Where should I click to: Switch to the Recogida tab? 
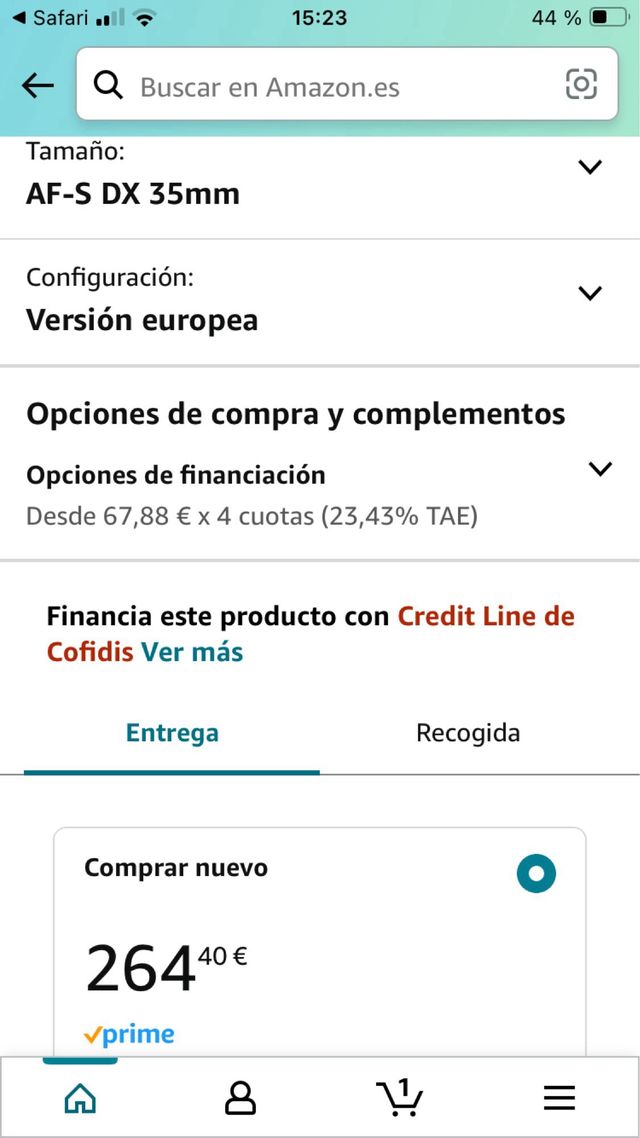[x=468, y=733]
